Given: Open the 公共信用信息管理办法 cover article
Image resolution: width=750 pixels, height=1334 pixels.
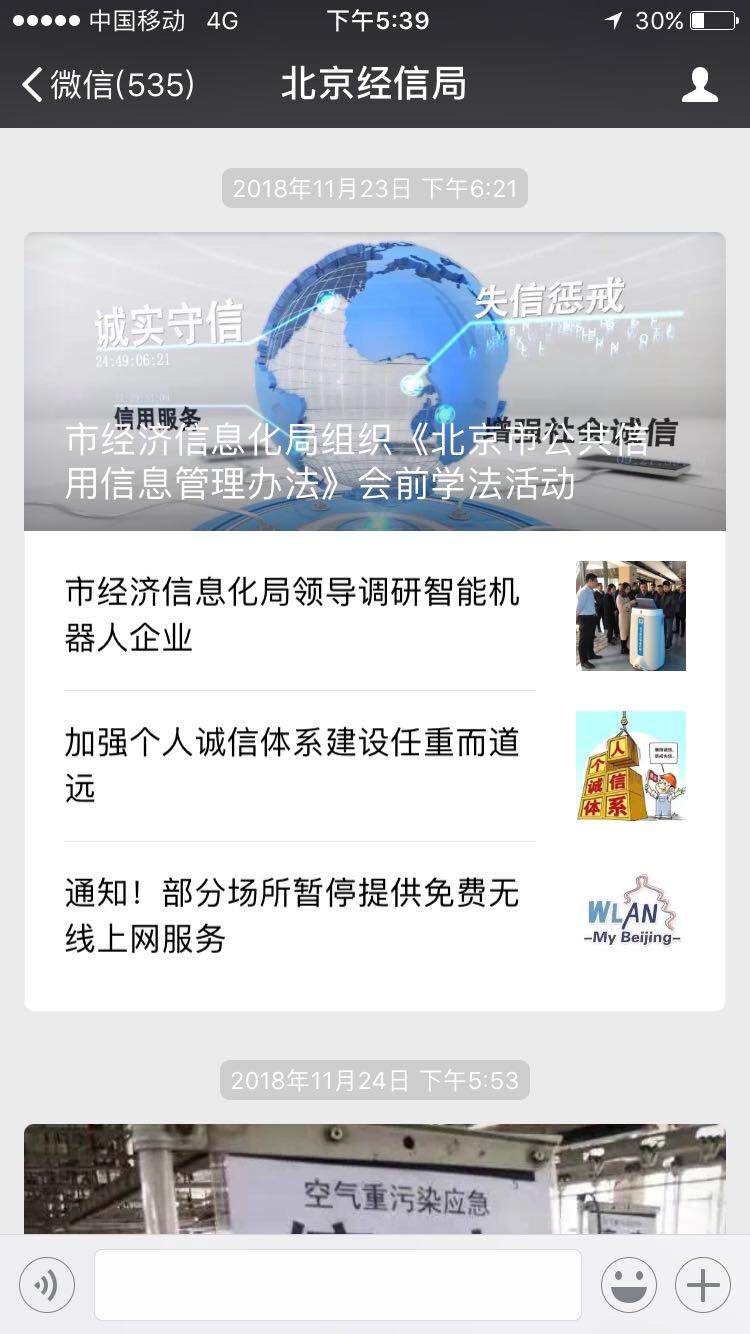Looking at the screenshot, I should [x=375, y=380].
